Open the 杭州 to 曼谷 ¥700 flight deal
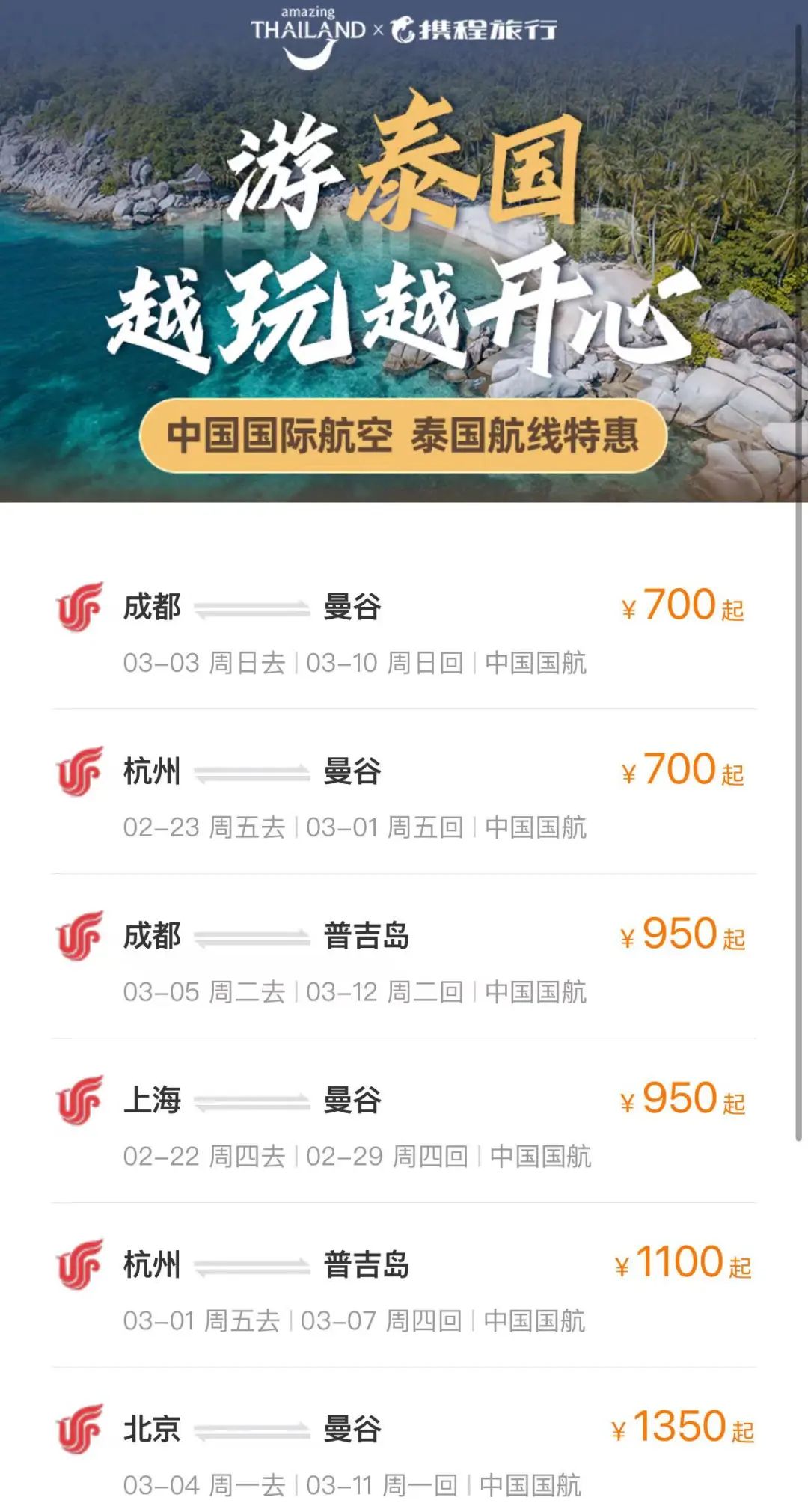 pos(404,792)
